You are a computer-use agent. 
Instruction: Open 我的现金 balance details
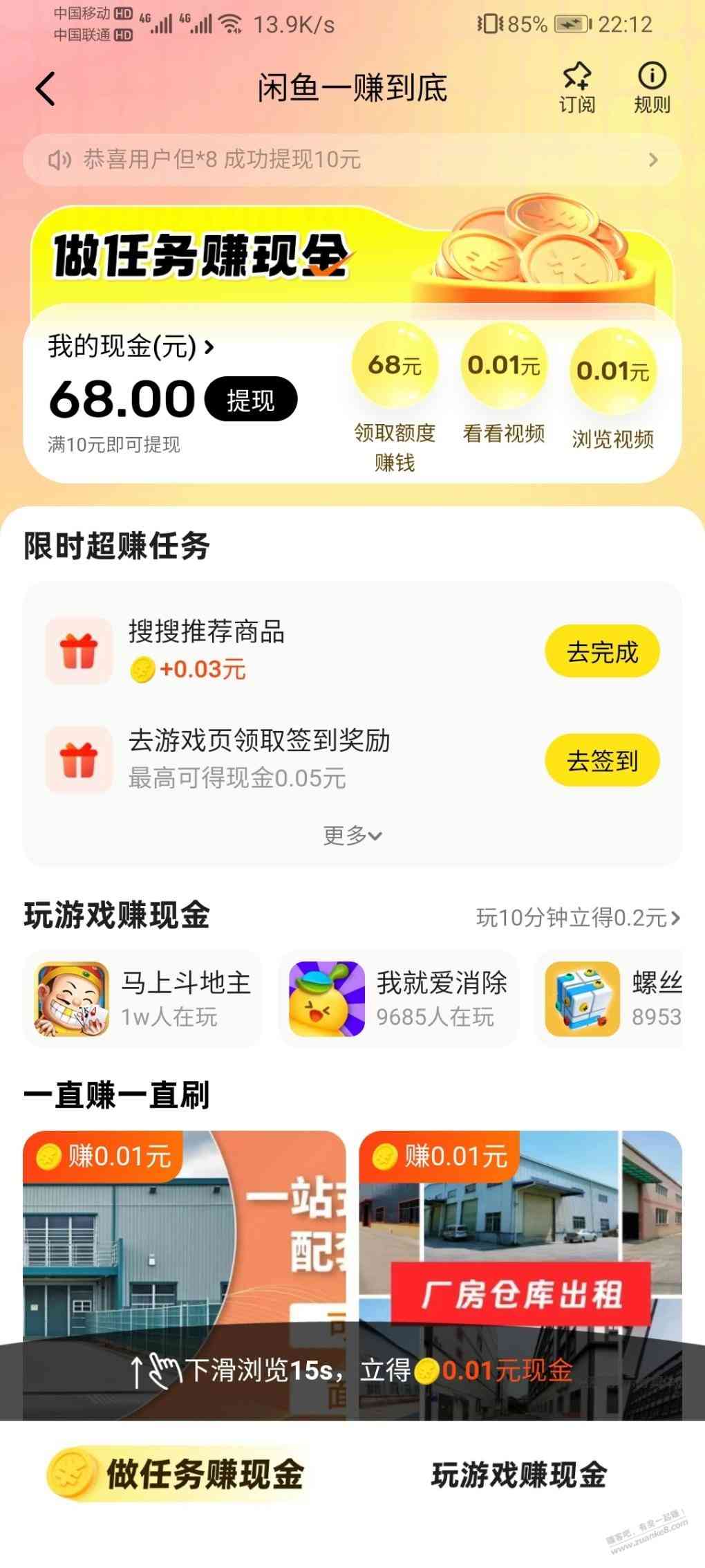tap(131, 347)
